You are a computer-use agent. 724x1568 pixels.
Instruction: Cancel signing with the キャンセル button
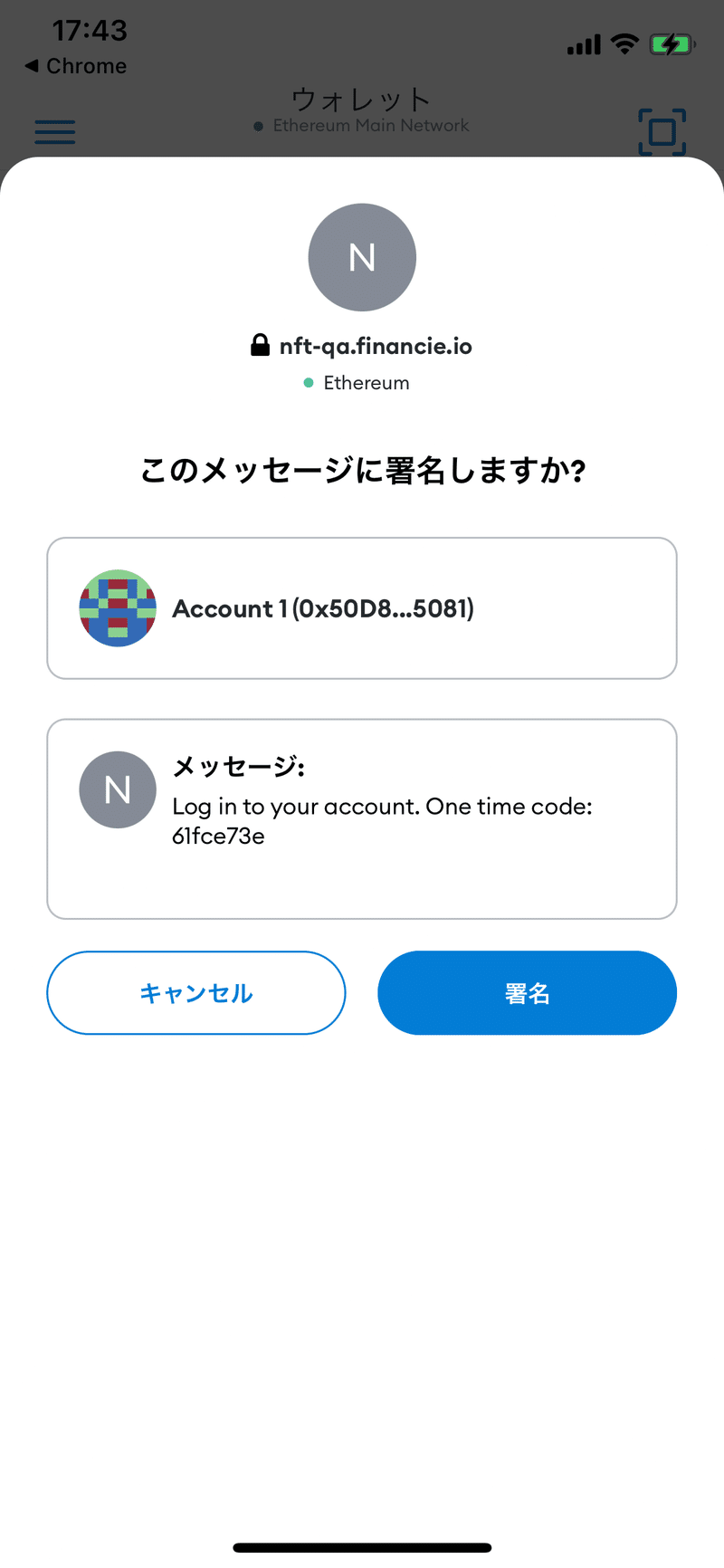tap(196, 992)
